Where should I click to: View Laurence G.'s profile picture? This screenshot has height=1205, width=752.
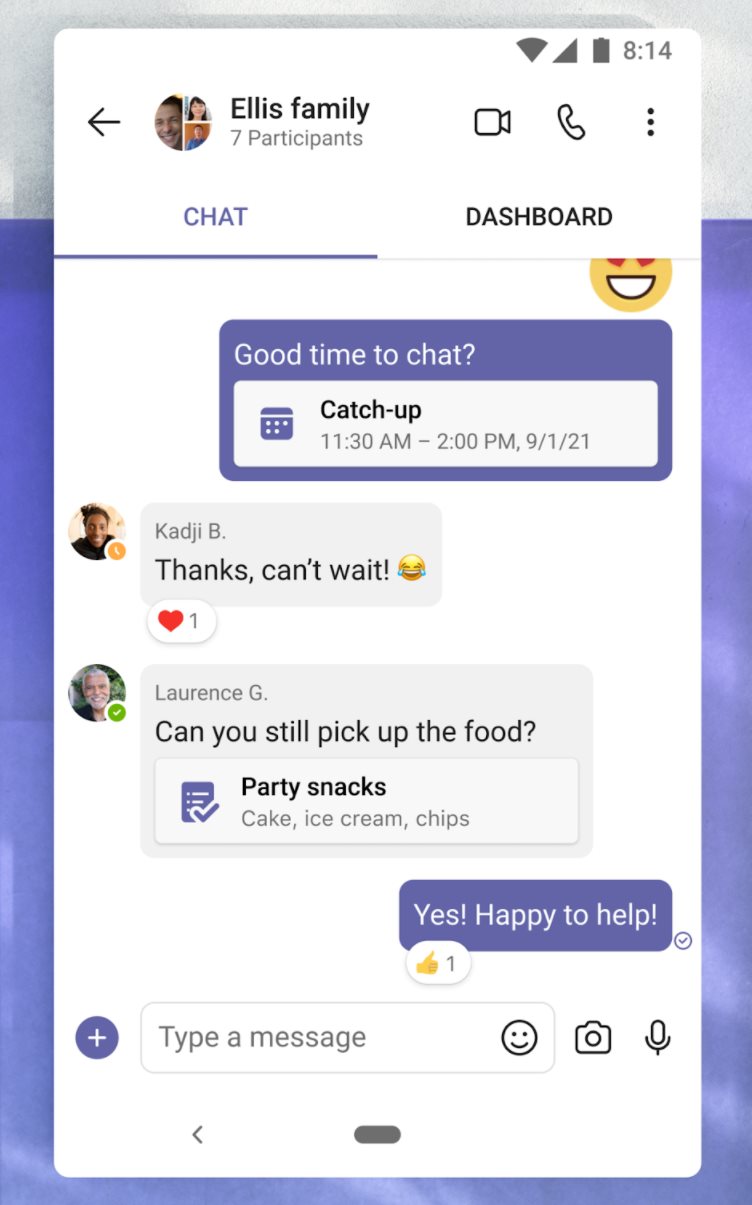click(96, 692)
